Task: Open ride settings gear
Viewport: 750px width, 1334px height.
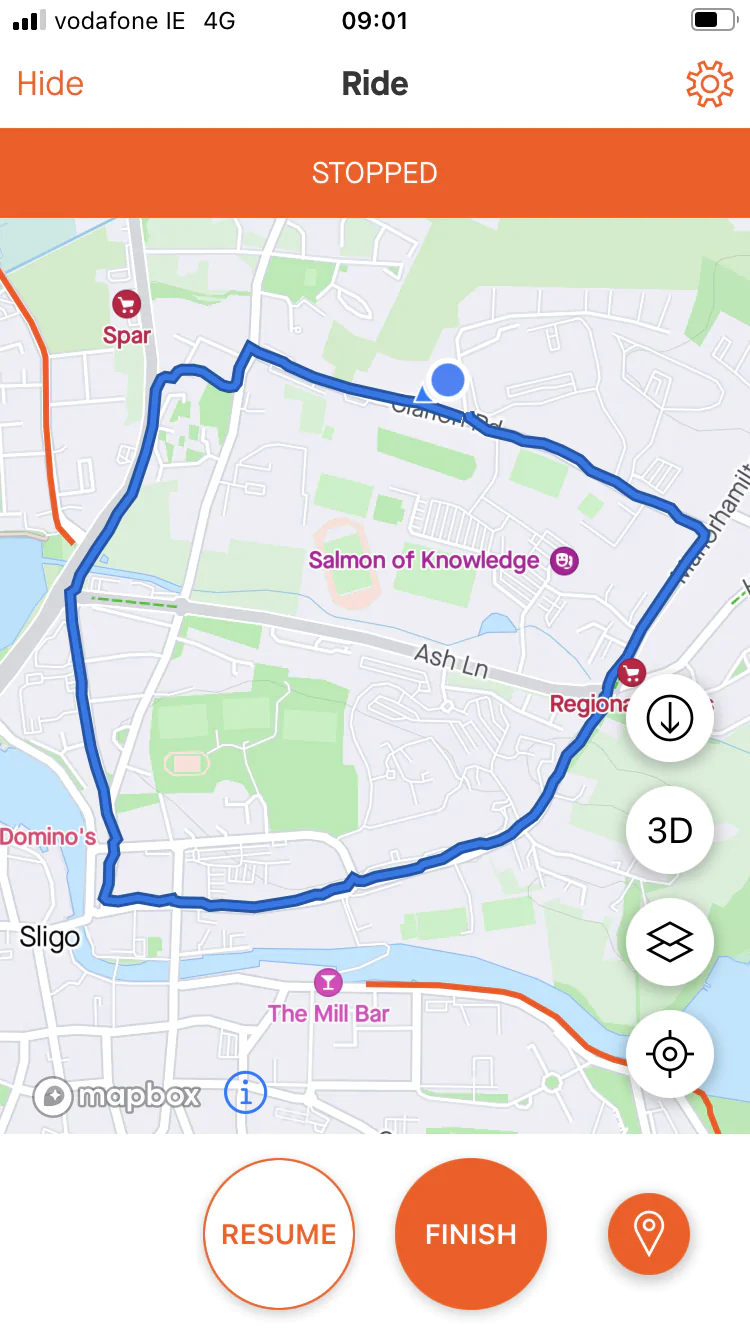Action: [709, 84]
